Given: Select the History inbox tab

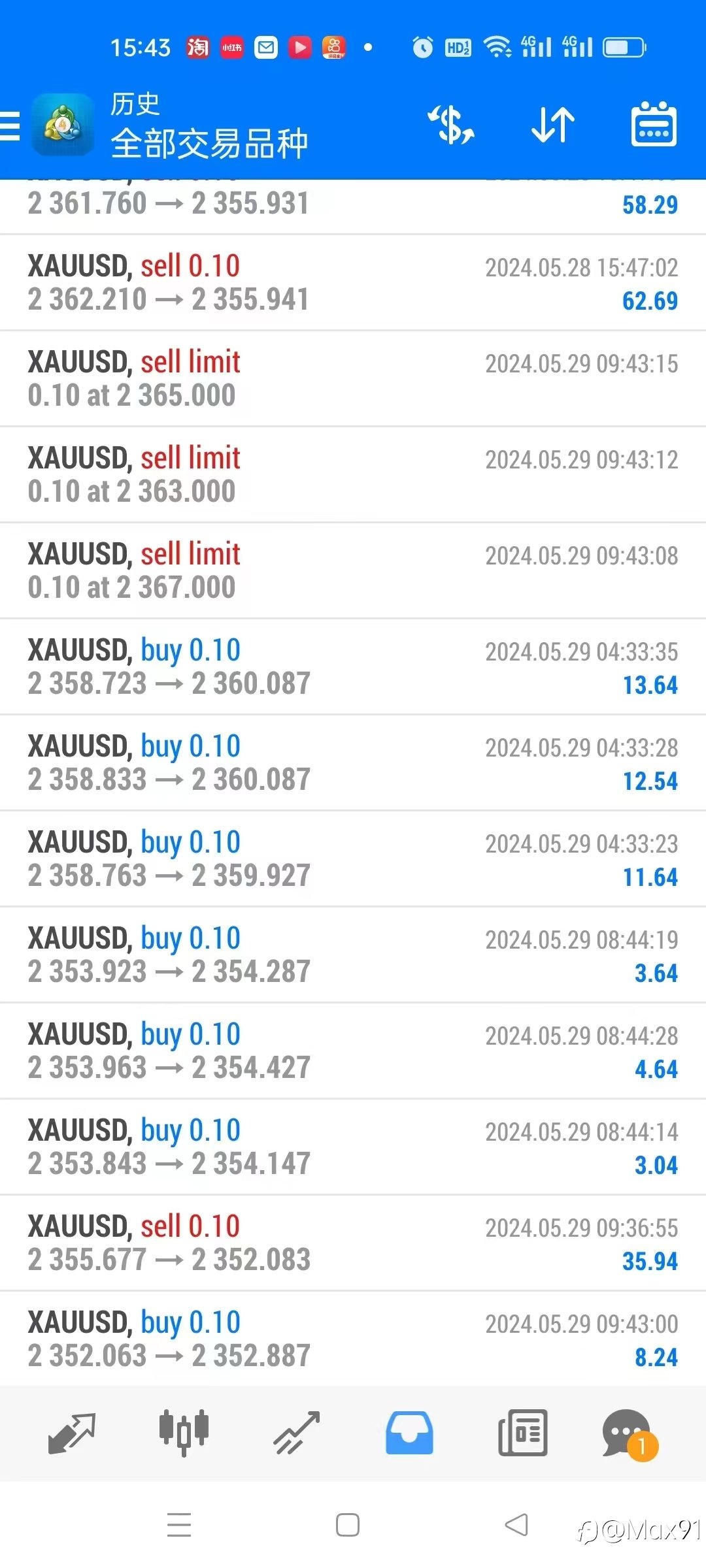Looking at the screenshot, I should click(409, 1433).
